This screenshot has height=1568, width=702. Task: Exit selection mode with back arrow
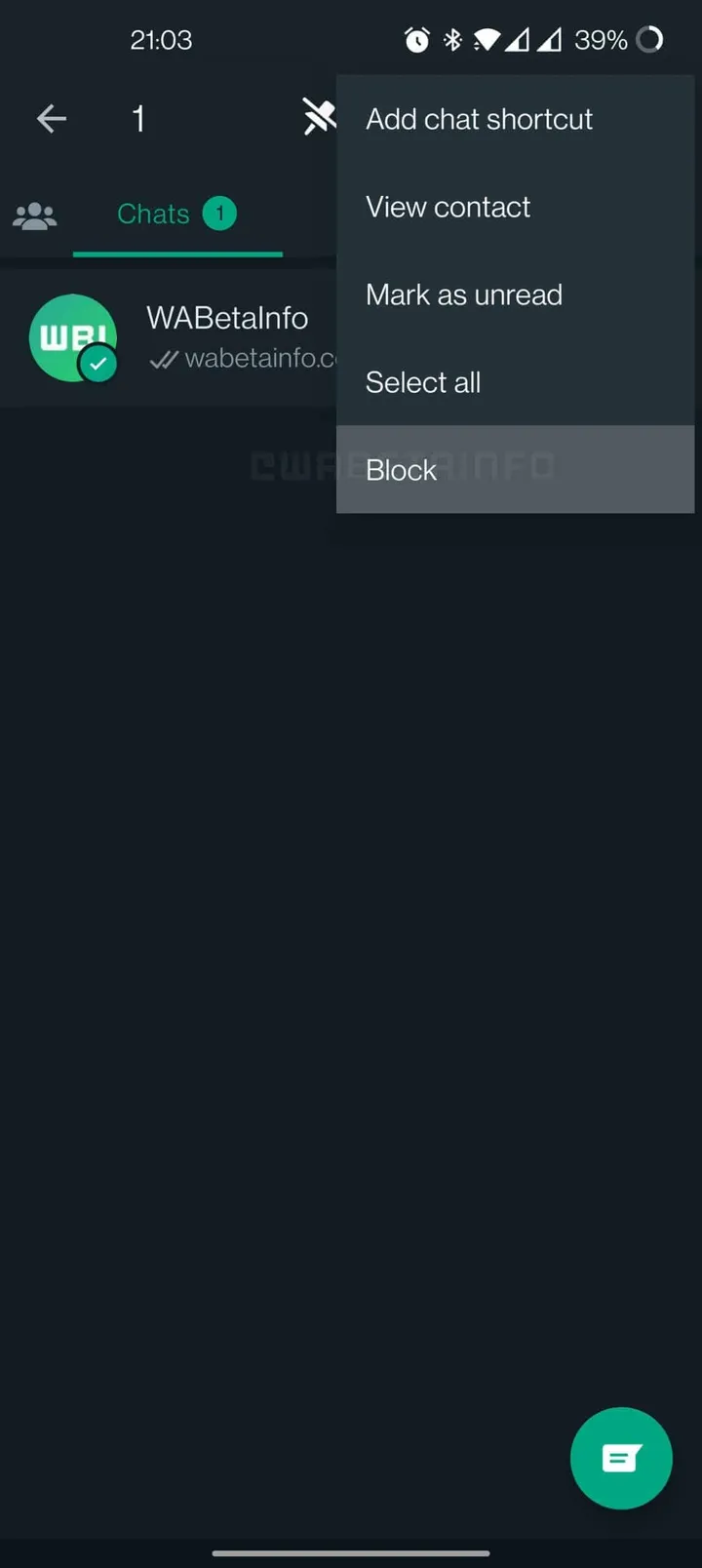[x=52, y=119]
